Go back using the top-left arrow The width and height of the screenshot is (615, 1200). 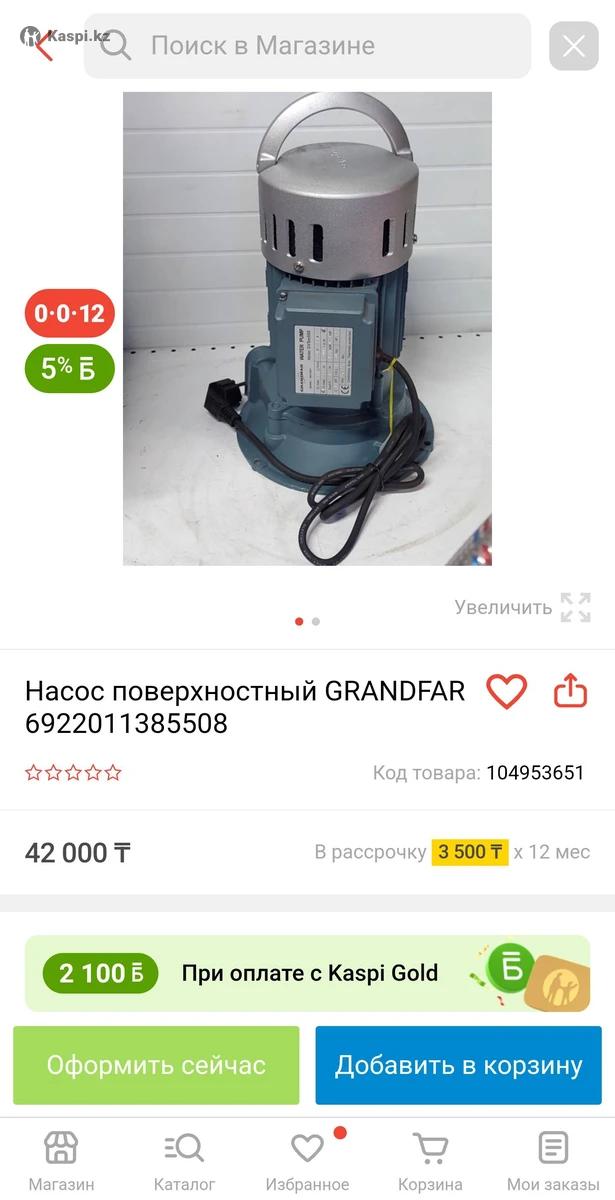pyautogui.click(x=40, y=46)
